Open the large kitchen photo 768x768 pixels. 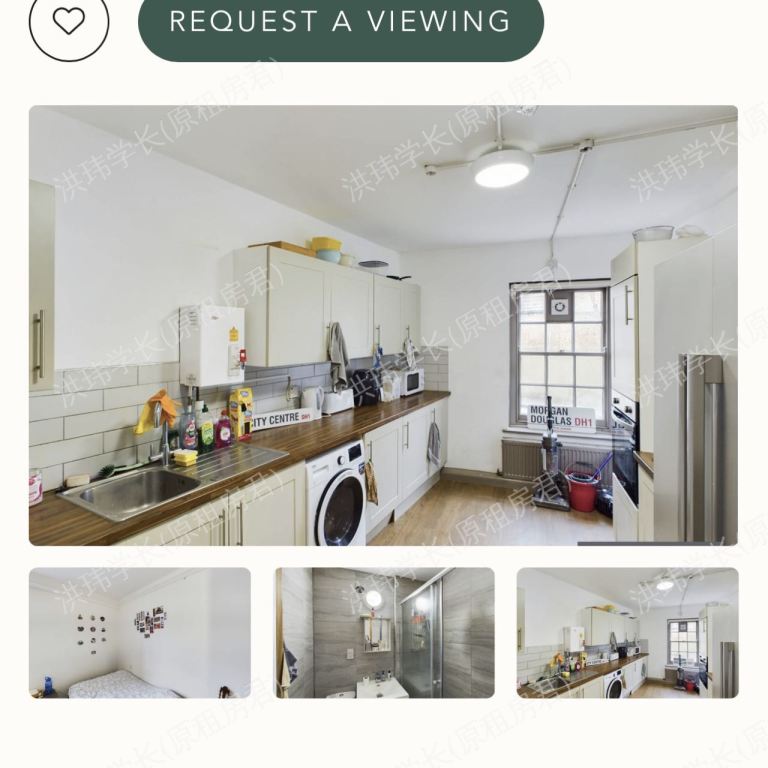(383, 326)
